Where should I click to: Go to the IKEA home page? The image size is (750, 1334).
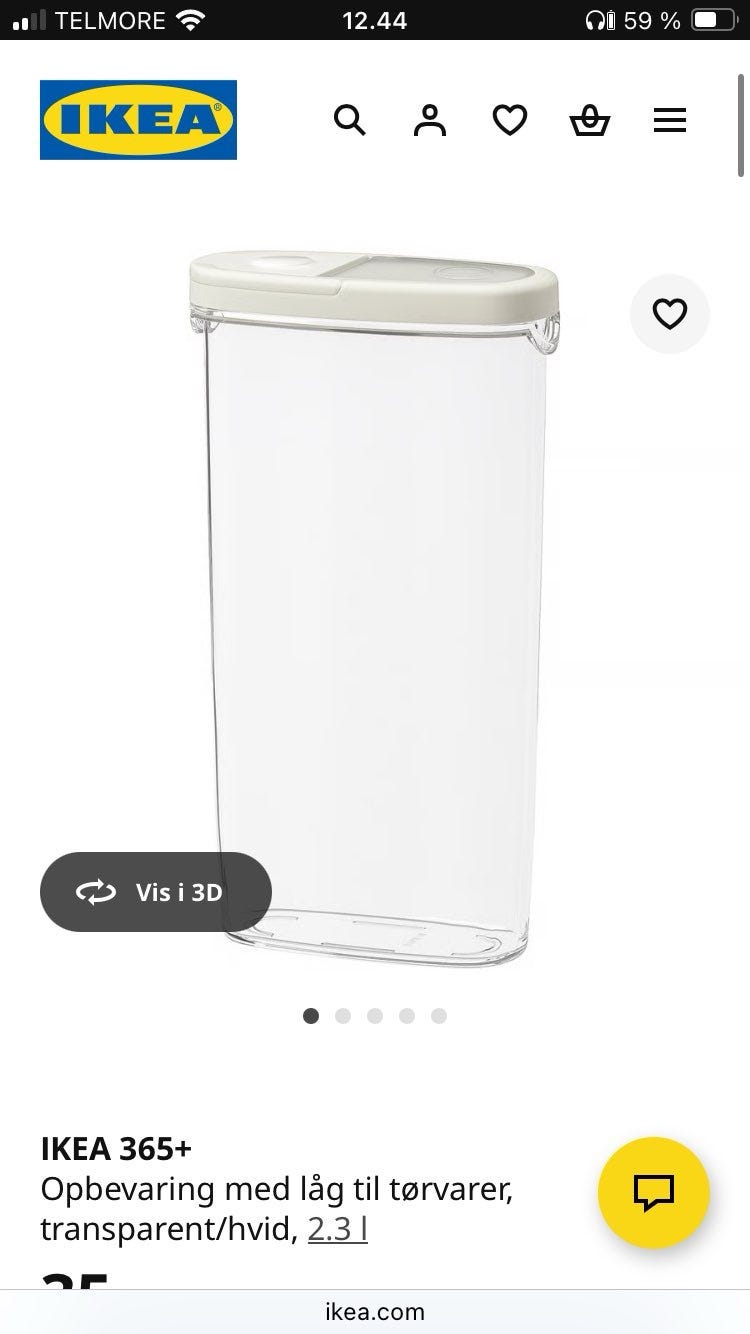(138, 120)
